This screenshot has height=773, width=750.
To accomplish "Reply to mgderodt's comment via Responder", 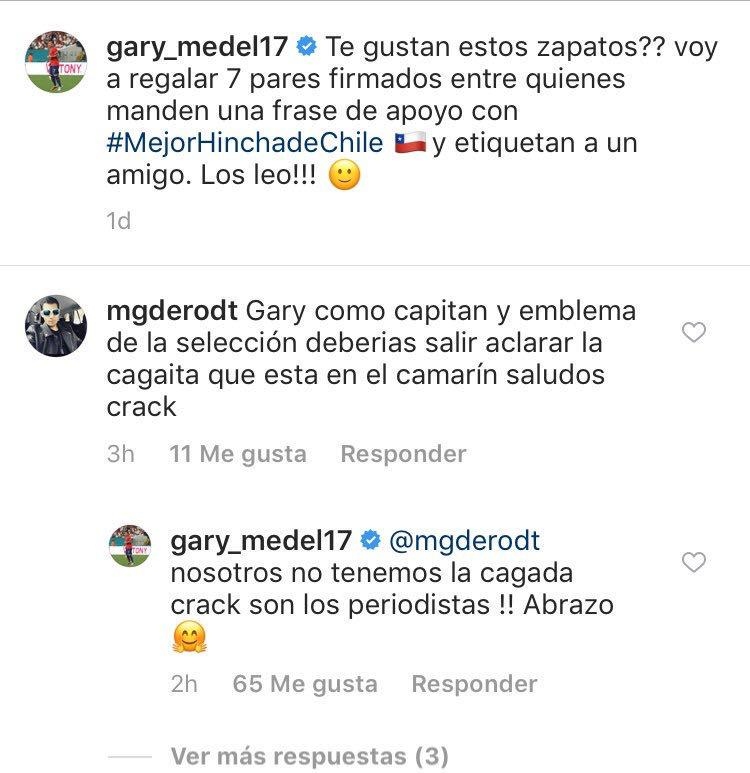I will [403, 454].
